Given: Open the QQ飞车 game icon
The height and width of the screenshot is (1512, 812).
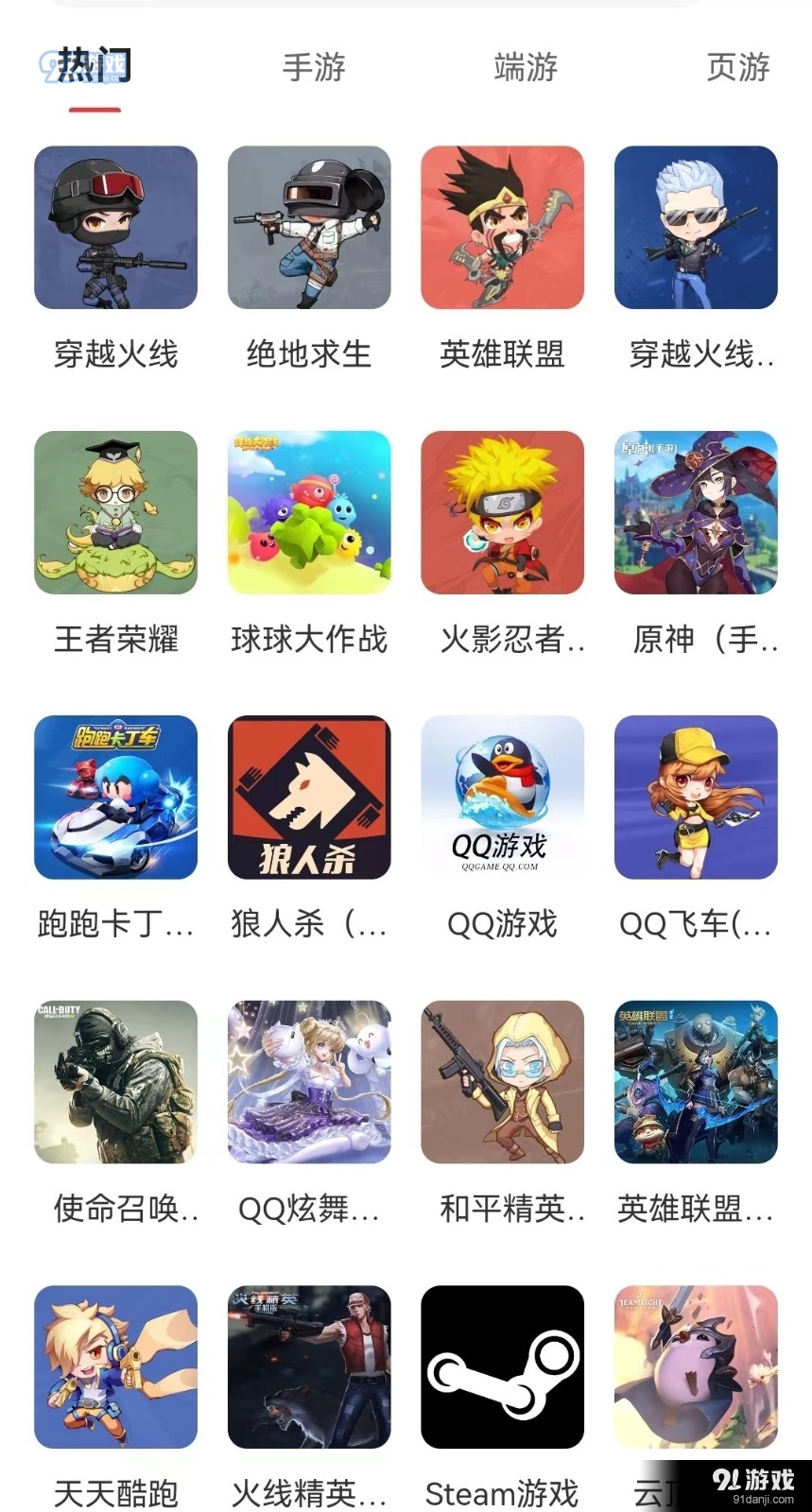Looking at the screenshot, I should coord(695,798).
